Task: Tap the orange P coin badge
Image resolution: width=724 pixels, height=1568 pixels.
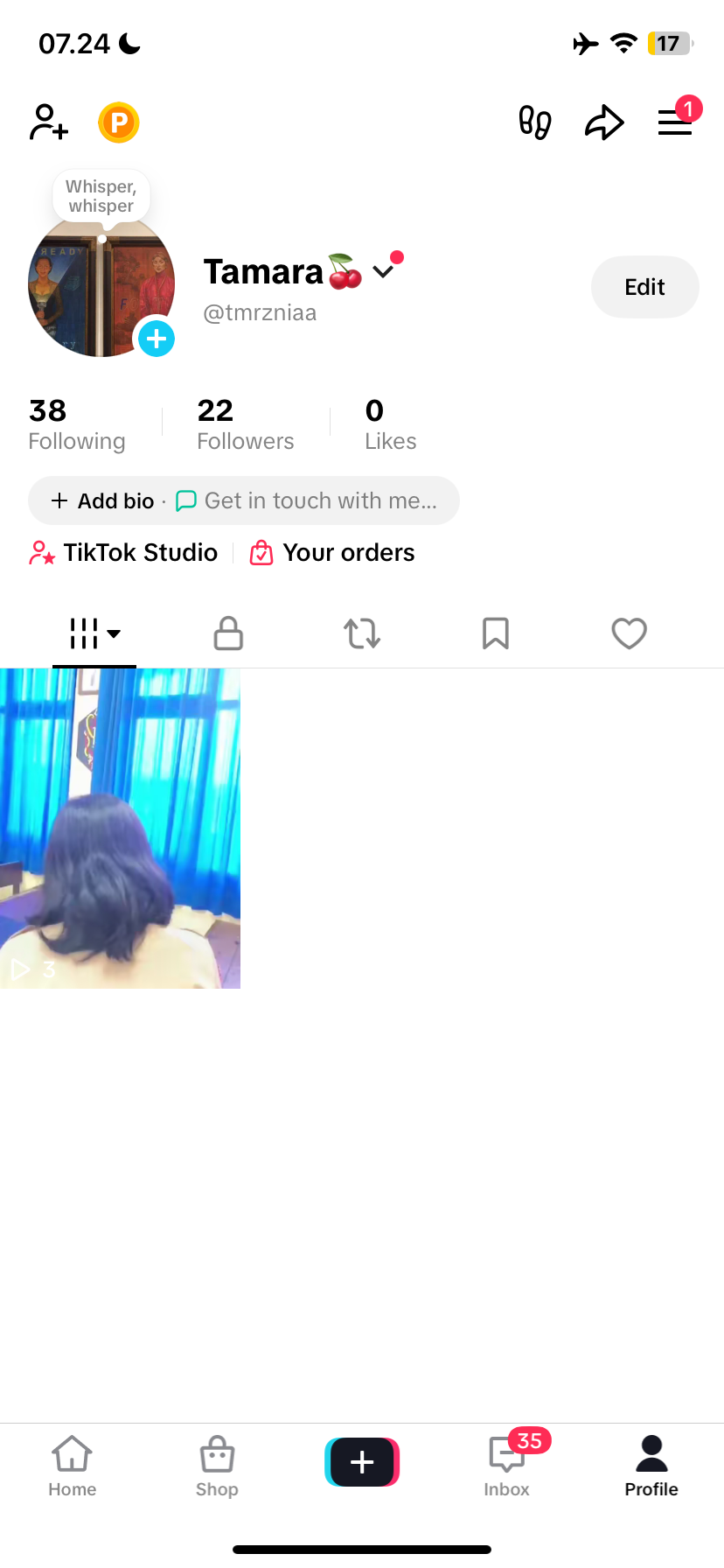Action: tap(119, 122)
